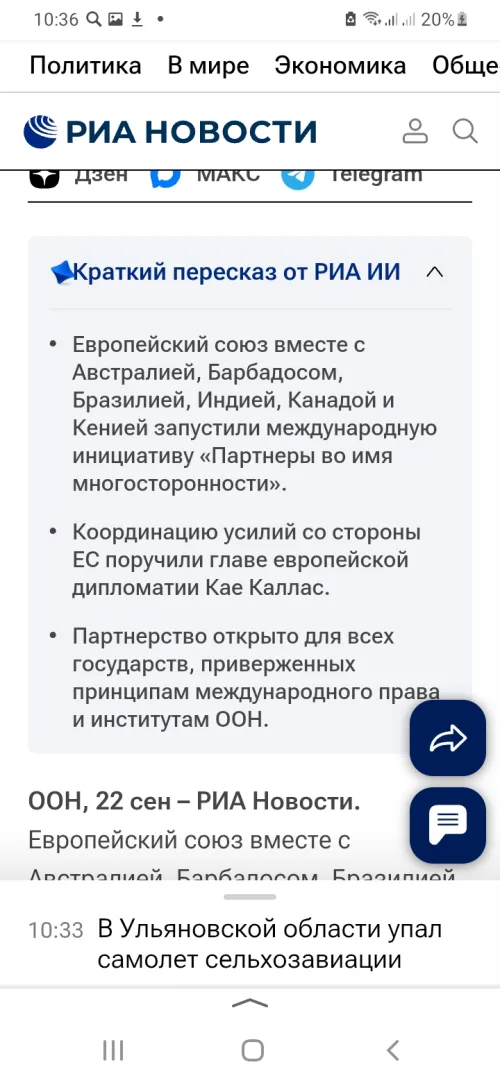Go to the home screen
The height and width of the screenshot is (1083, 500).
(253, 1051)
